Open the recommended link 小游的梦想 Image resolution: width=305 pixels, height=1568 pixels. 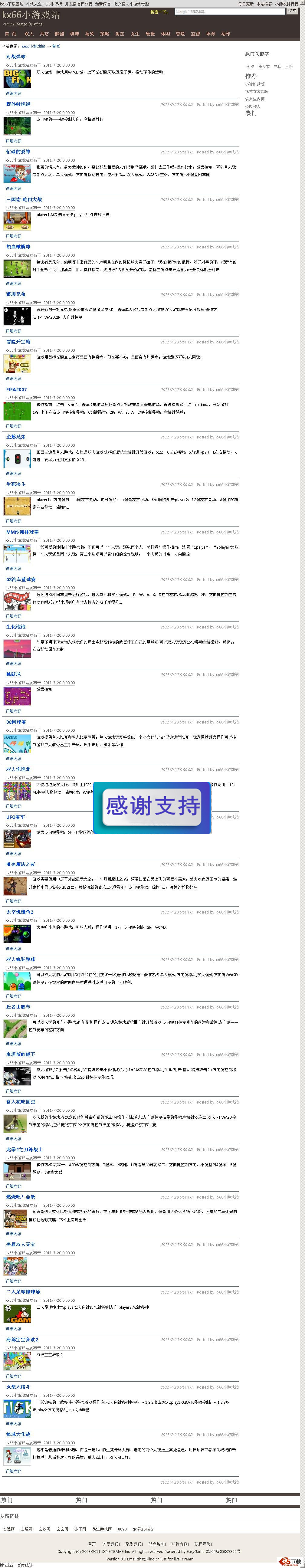click(x=255, y=84)
